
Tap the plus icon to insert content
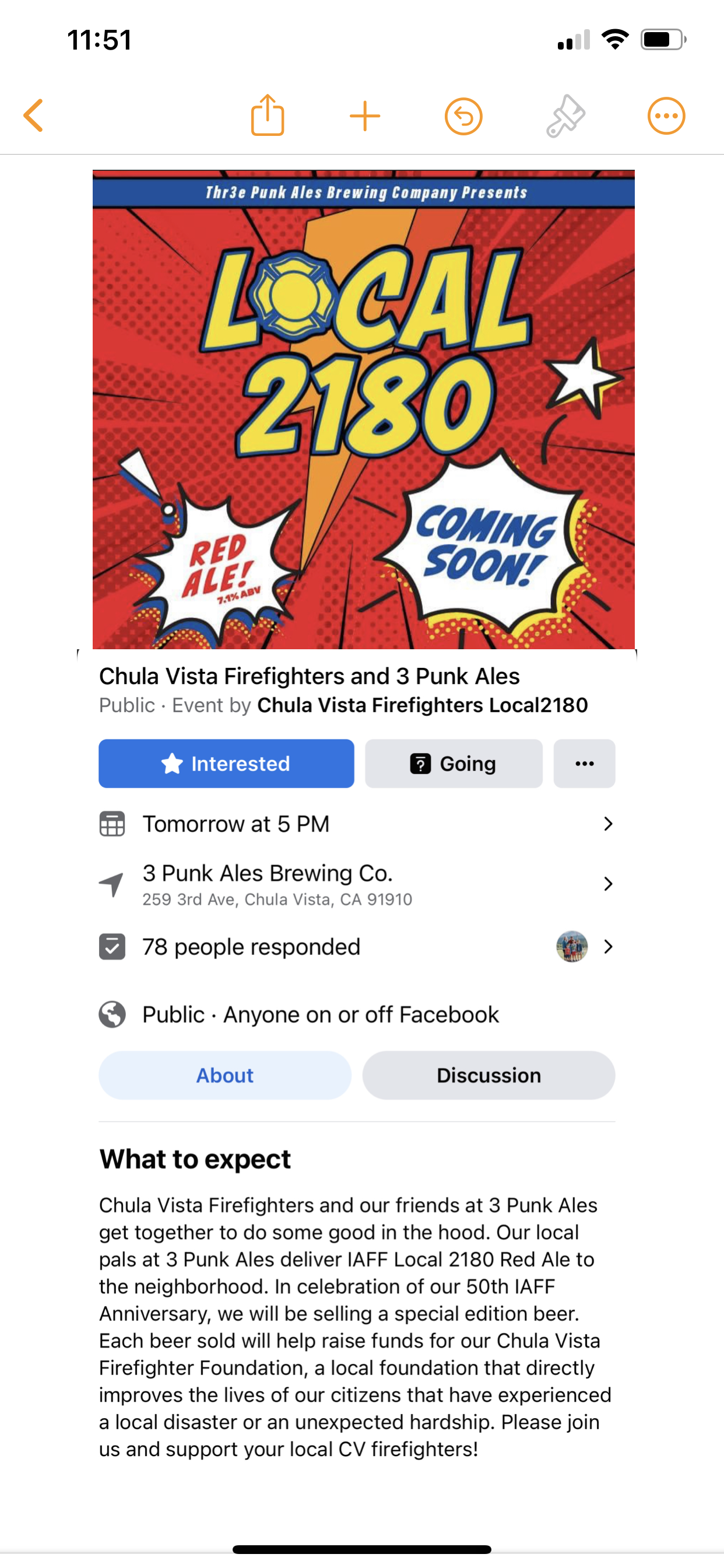pyautogui.click(x=365, y=116)
